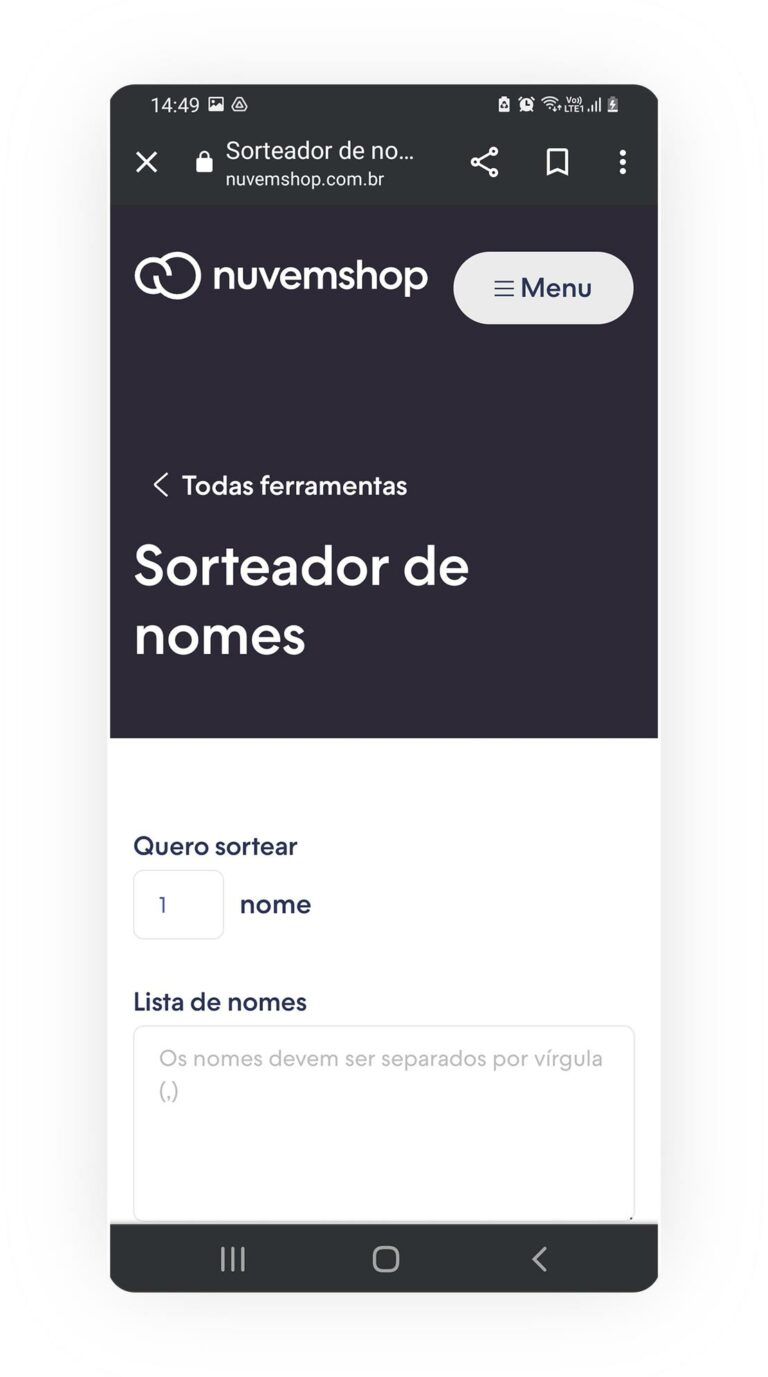768x1377 pixels.
Task: Go back via the Todas ferramentas chevron
Action: (x=159, y=485)
